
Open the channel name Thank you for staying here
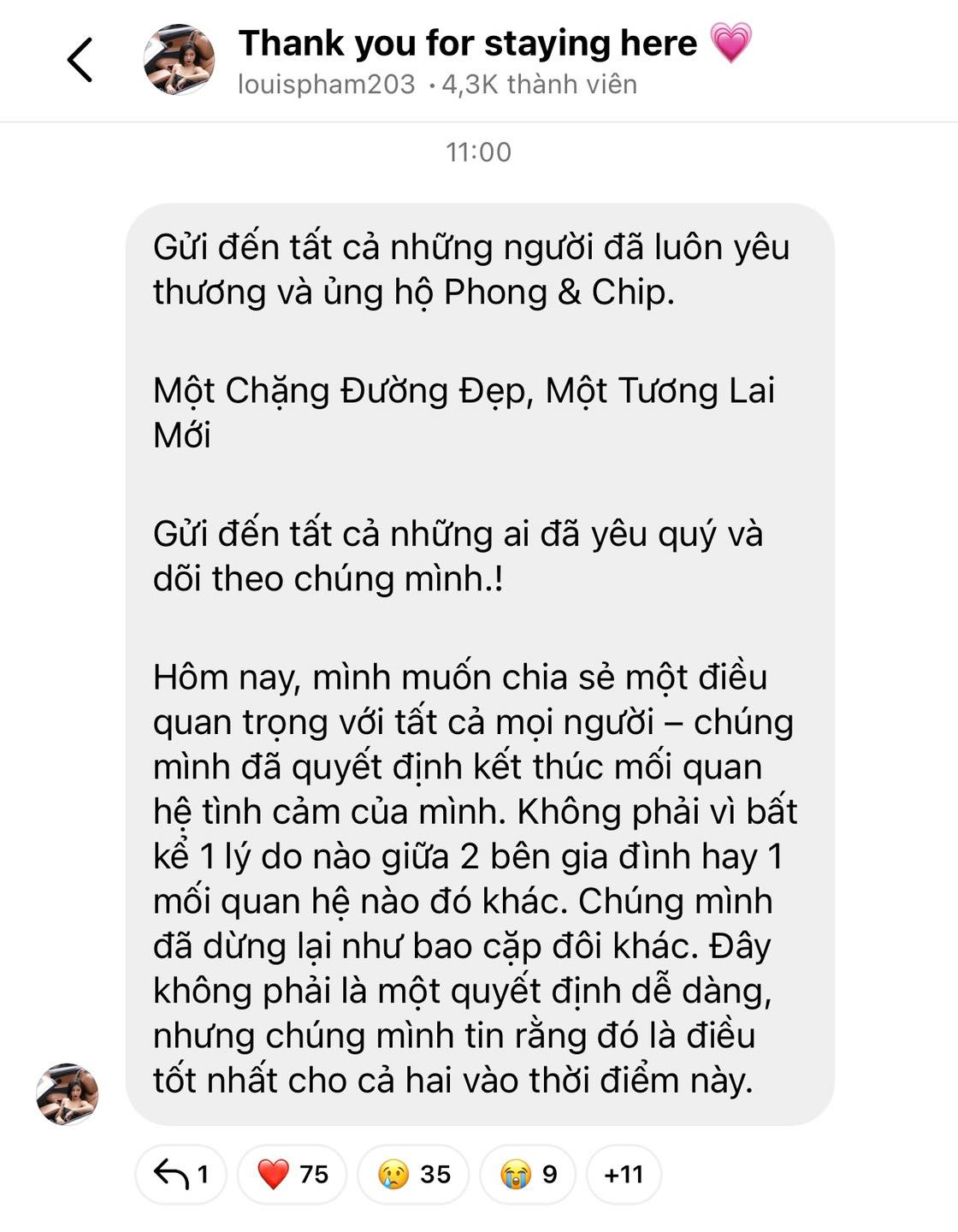tap(466, 43)
